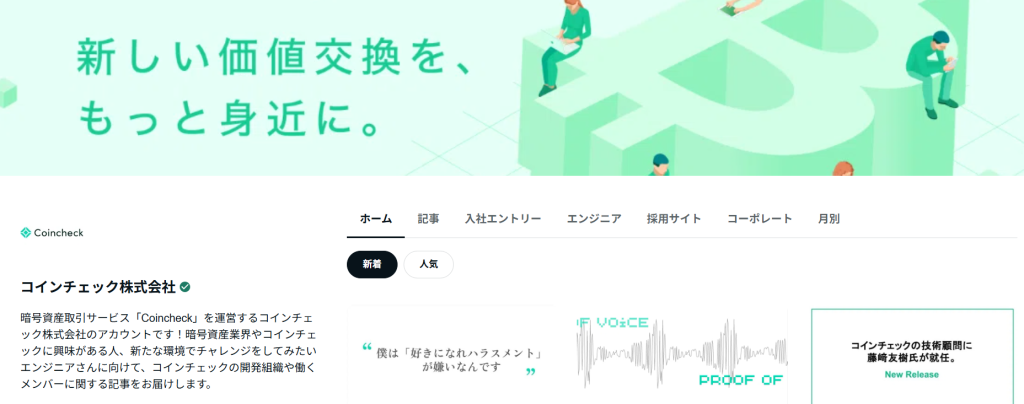Image resolution: width=1024 pixels, height=404 pixels.
Task: Open the 藤崎友樹氏が就任 New Release card
Action: point(911,356)
